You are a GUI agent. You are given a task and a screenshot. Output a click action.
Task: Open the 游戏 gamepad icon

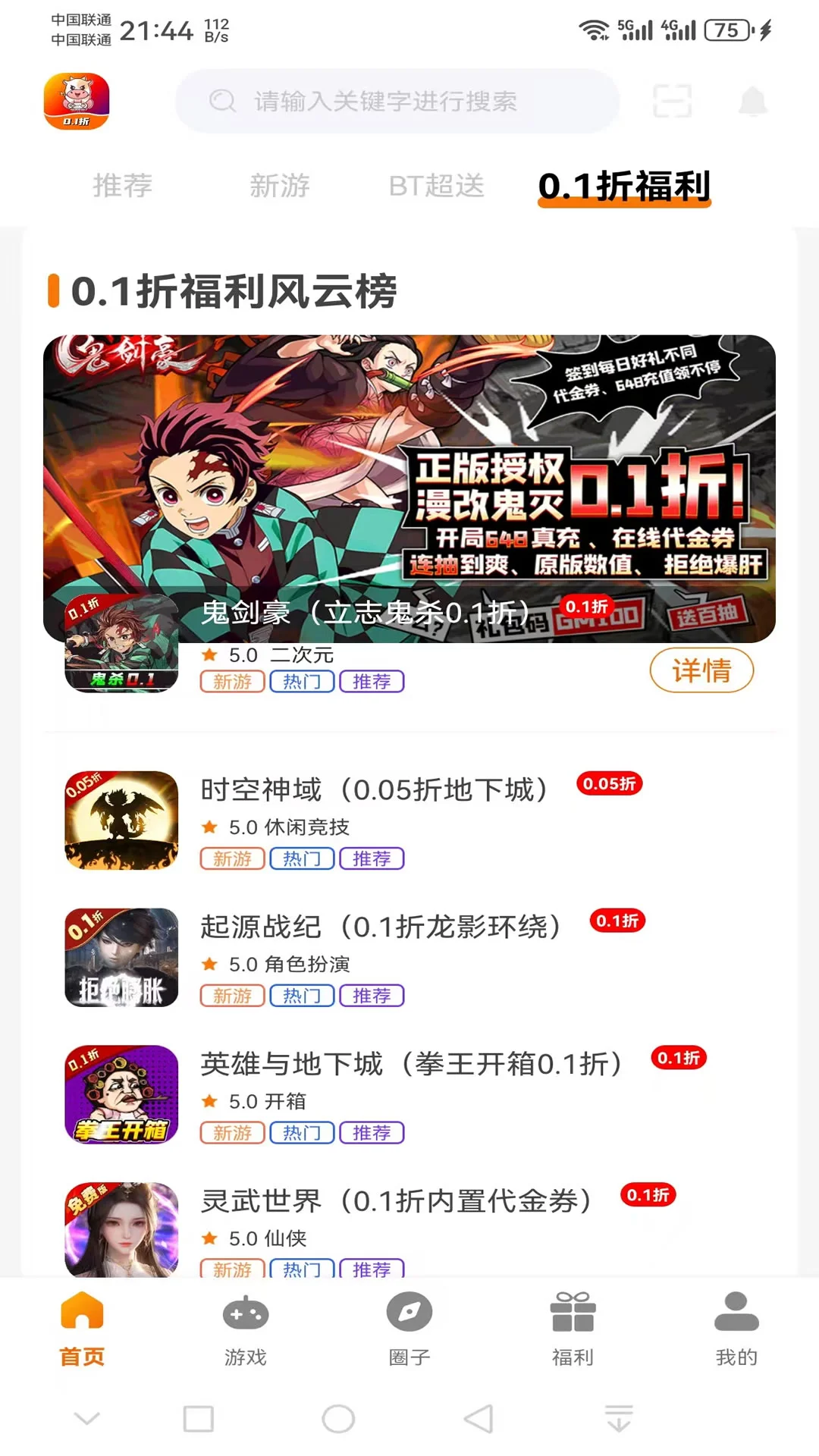pyautogui.click(x=244, y=1311)
